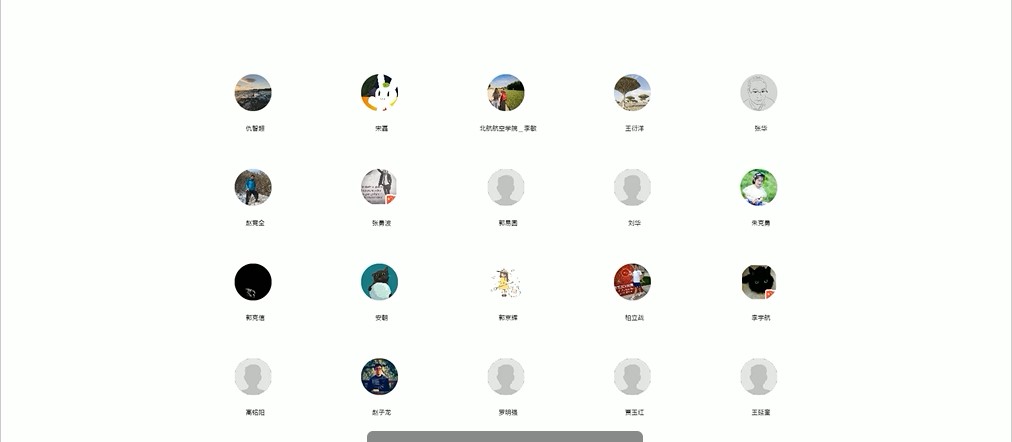This screenshot has width=1012, height=442.
Task: Open contact 柏立战
Action: pyautogui.click(x=633, y=282)
